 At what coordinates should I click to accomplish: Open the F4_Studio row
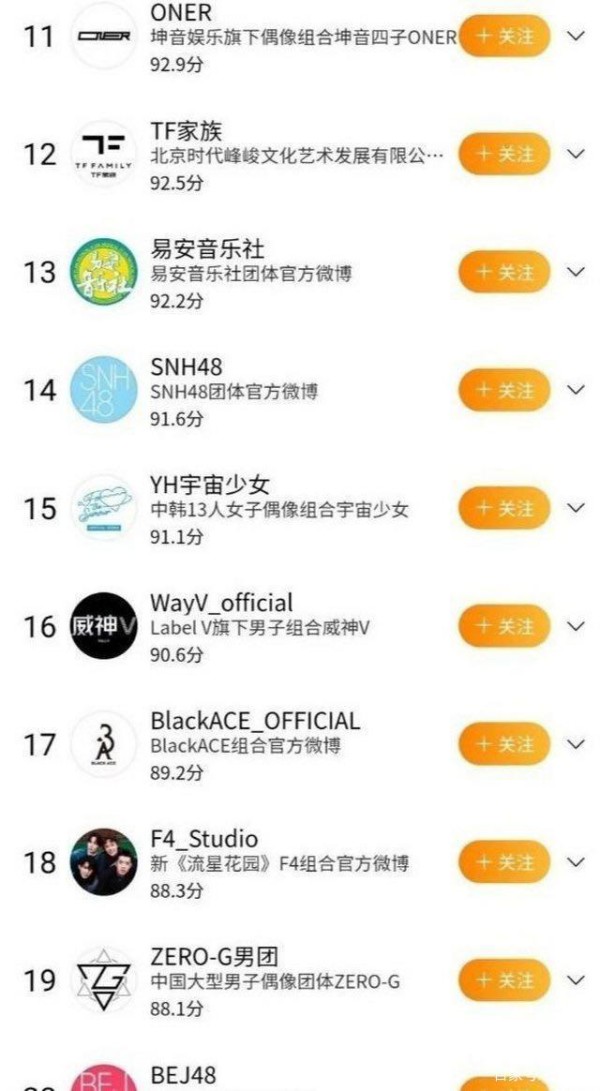point(300,862)
